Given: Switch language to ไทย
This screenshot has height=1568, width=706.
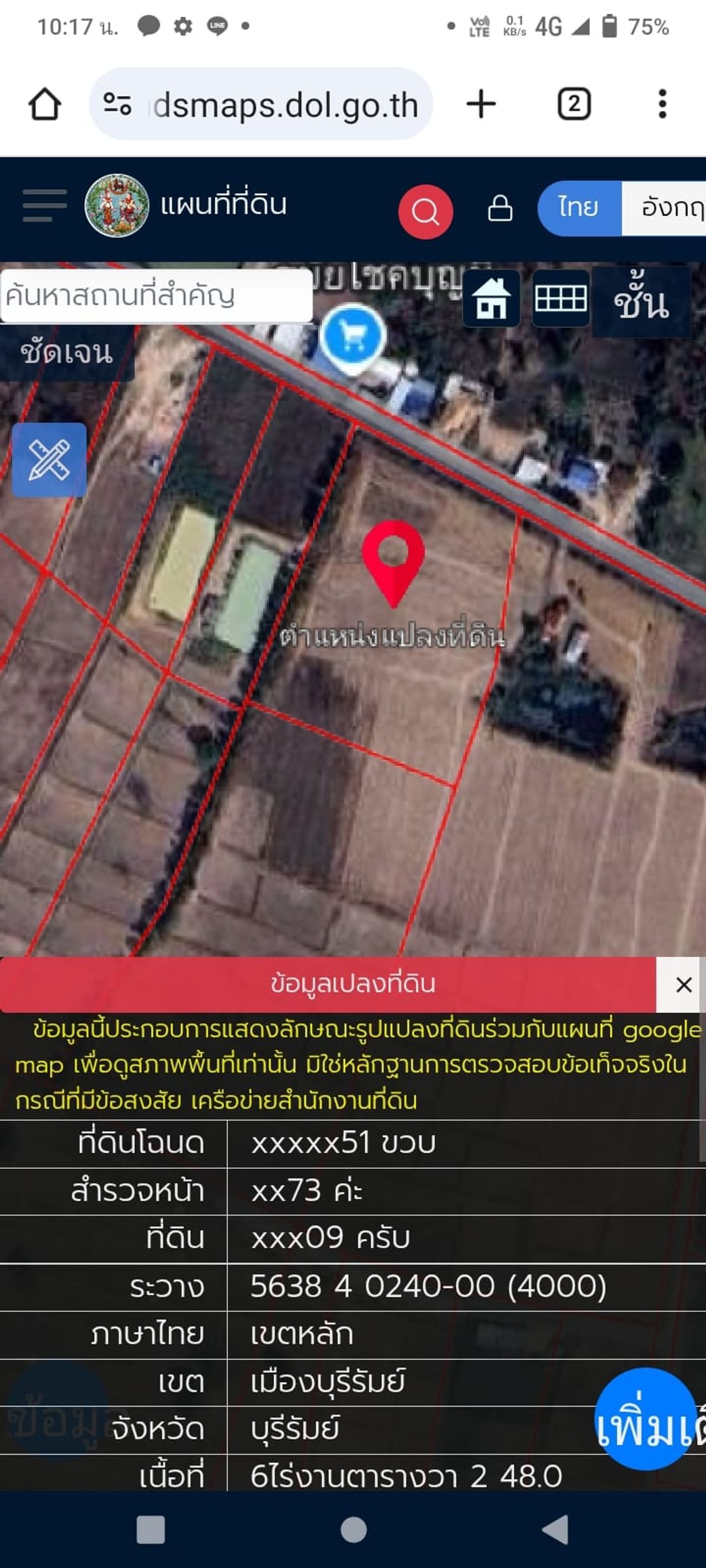Looking at the screenshot, I should tap(578, 207).
